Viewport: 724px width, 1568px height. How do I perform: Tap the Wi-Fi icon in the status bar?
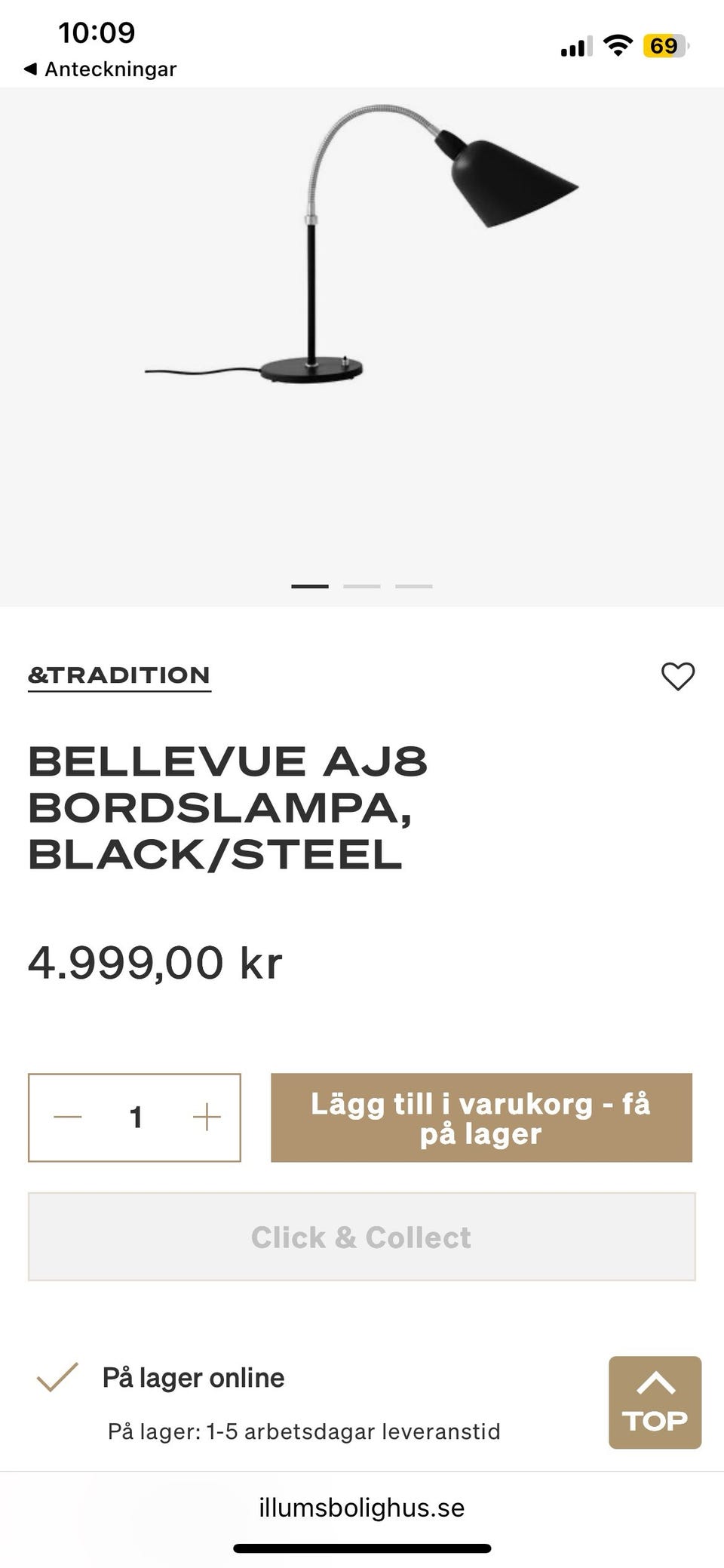[618, 45]
